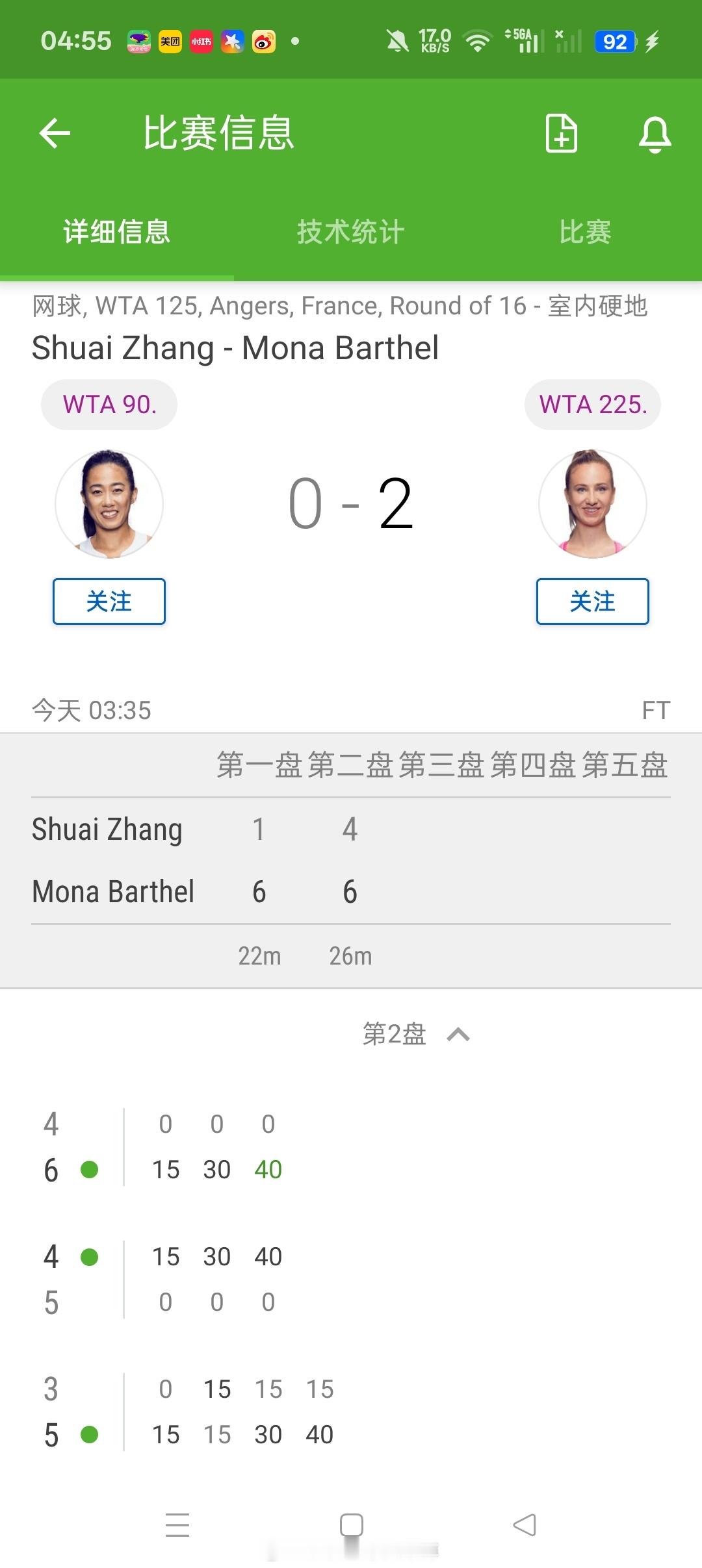Open Mona Barthel's profile photo
Image resolution: width=702 pixels, height=1568 pixels.
coord(593,504)
